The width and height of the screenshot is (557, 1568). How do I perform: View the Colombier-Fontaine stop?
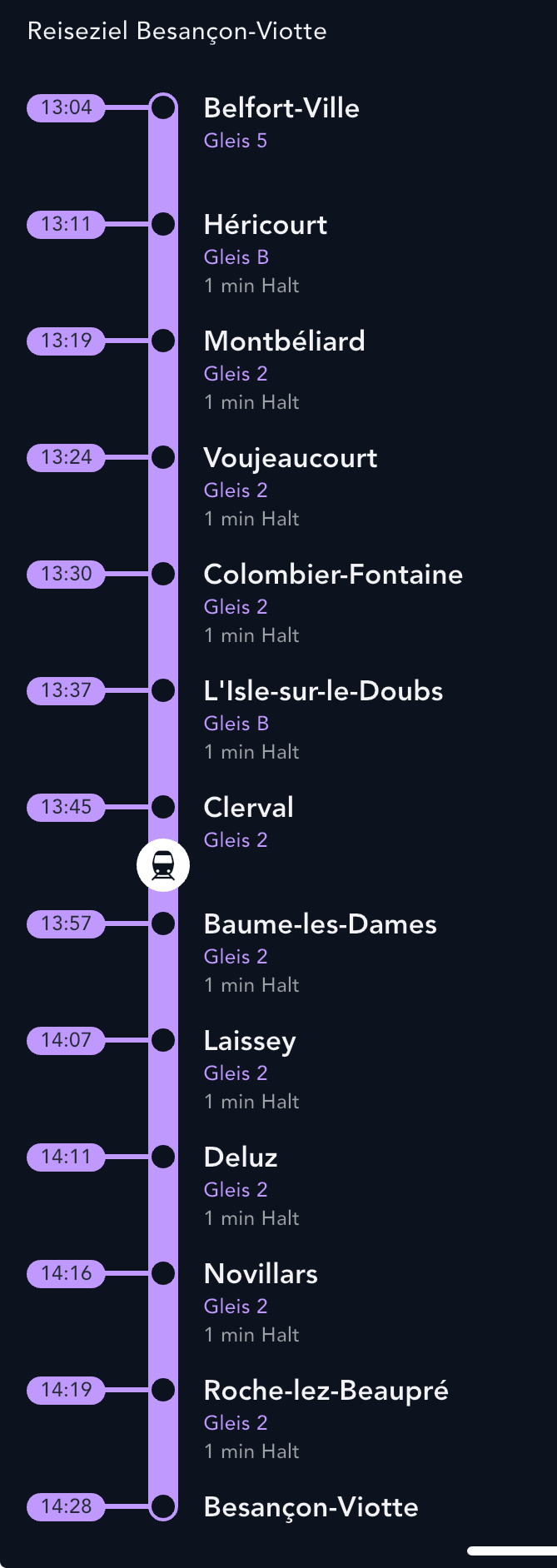click(332, 575)
